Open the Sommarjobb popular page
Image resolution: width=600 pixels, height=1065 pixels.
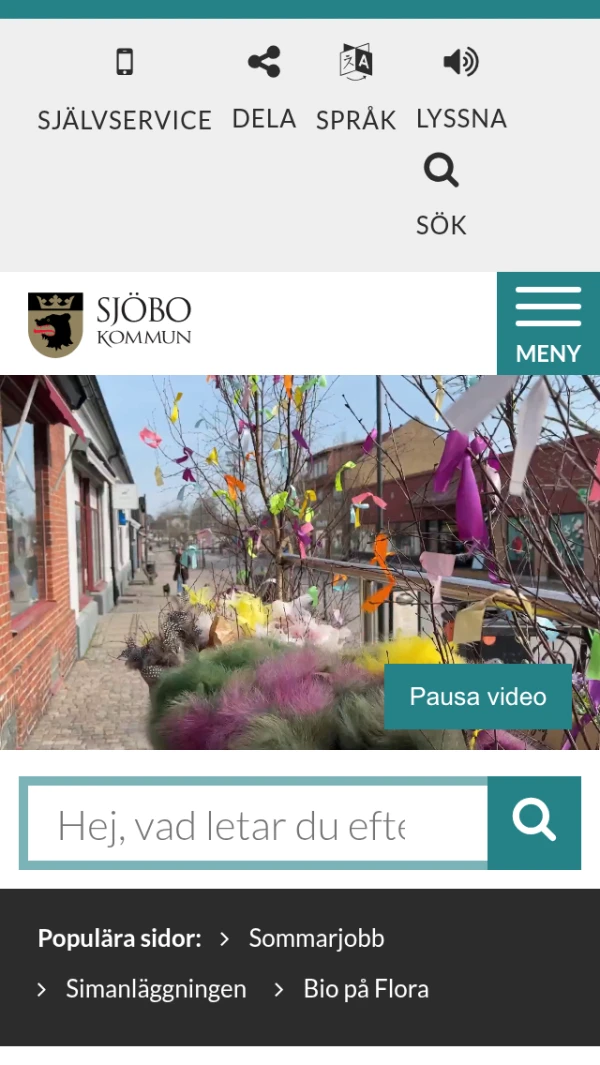point(316,939)
